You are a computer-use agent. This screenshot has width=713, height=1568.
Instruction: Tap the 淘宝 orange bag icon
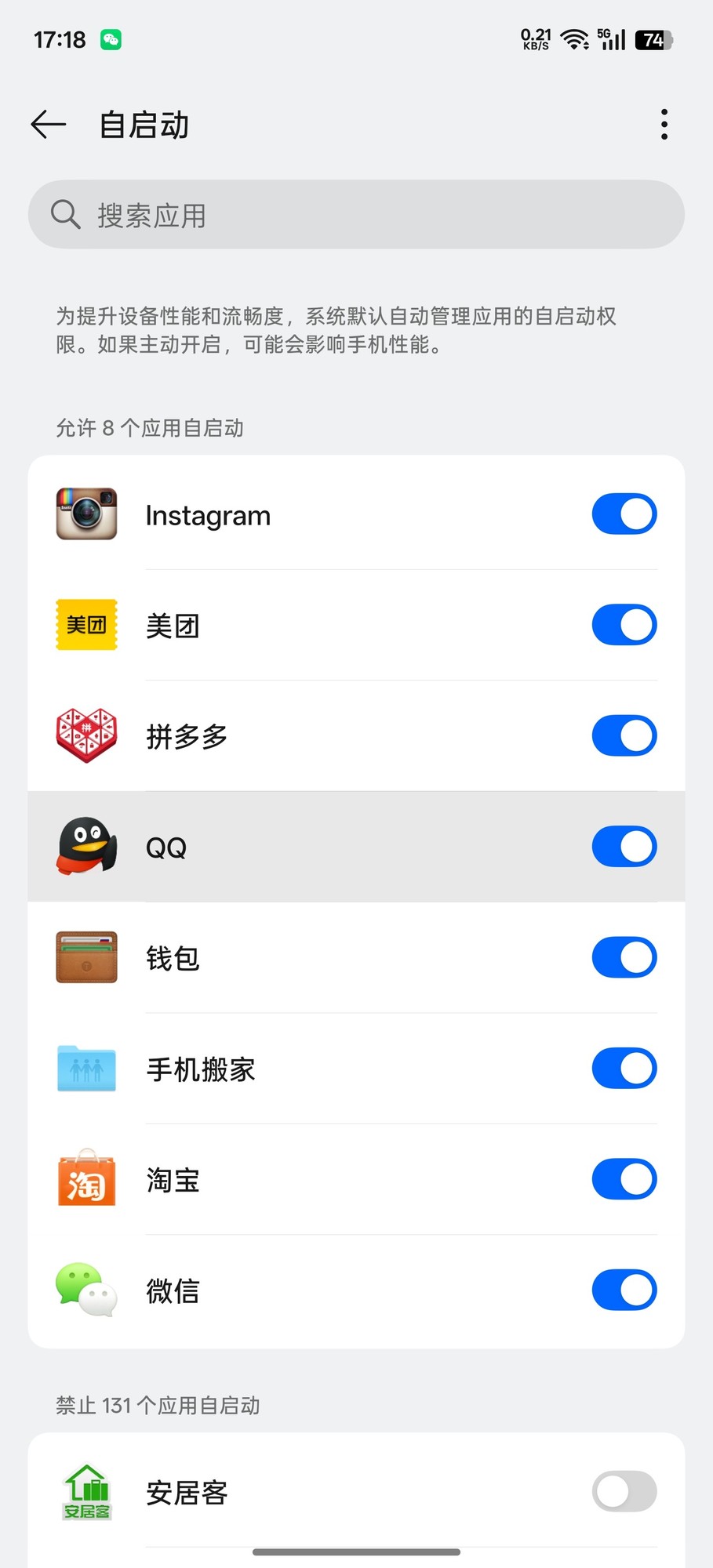point(86,1179)
